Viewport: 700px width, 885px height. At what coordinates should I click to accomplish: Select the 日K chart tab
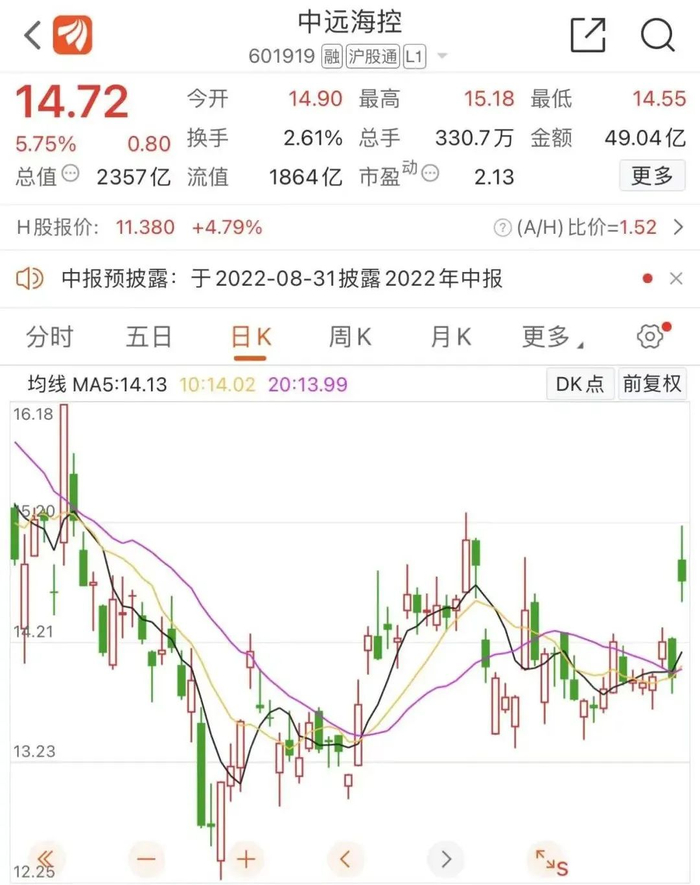(251, 337)
